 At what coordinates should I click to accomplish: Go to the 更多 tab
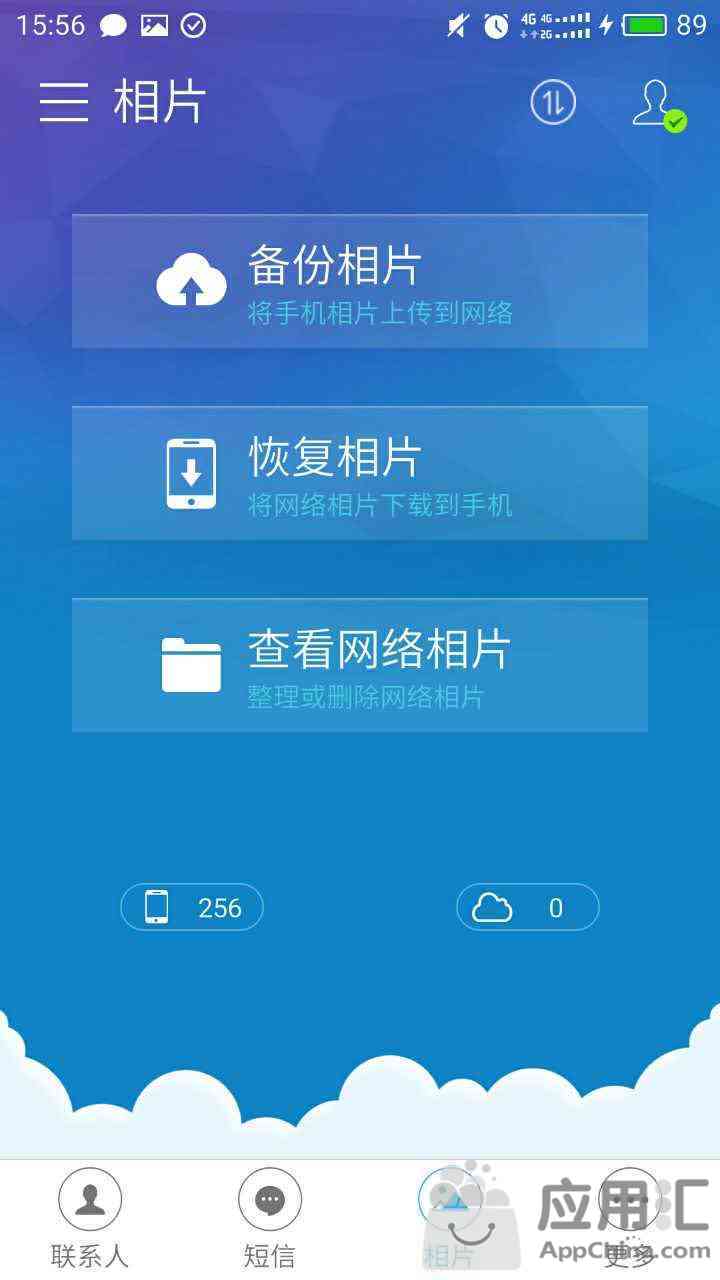tap(630, 1218)
